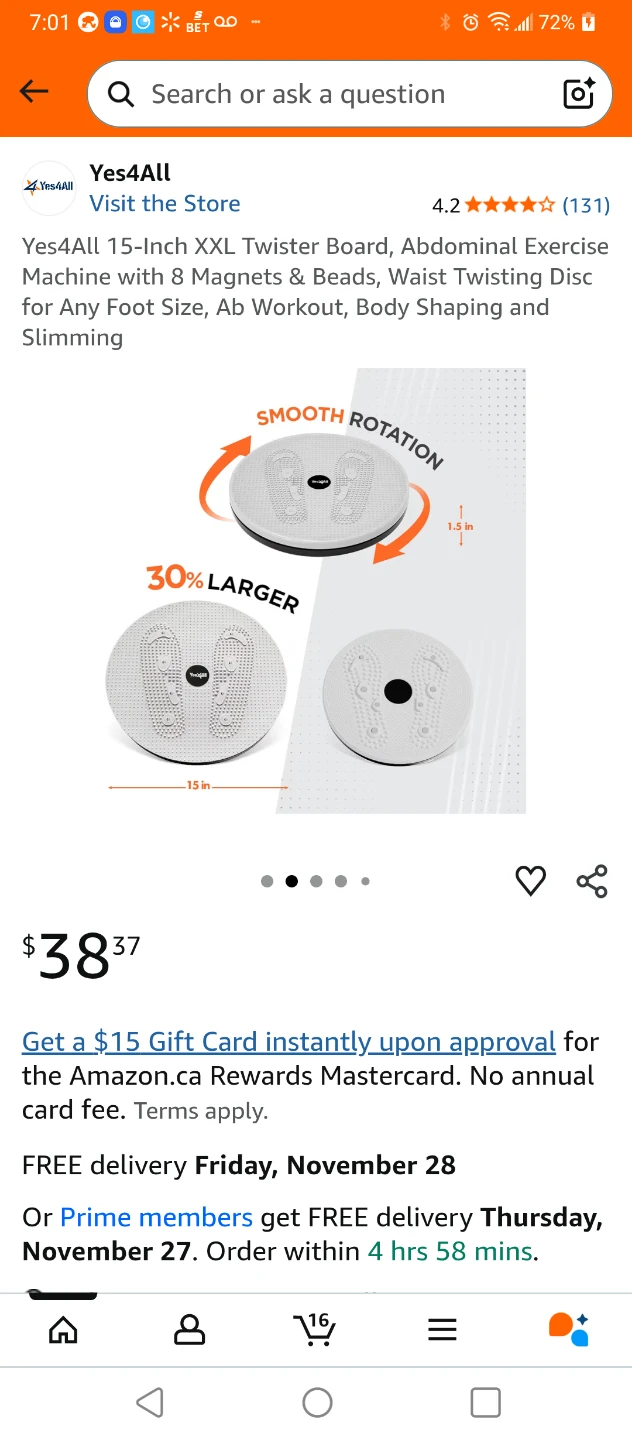
Task: Open the Prime members link
Action: pyautogui.click(x=156, y=1217)
